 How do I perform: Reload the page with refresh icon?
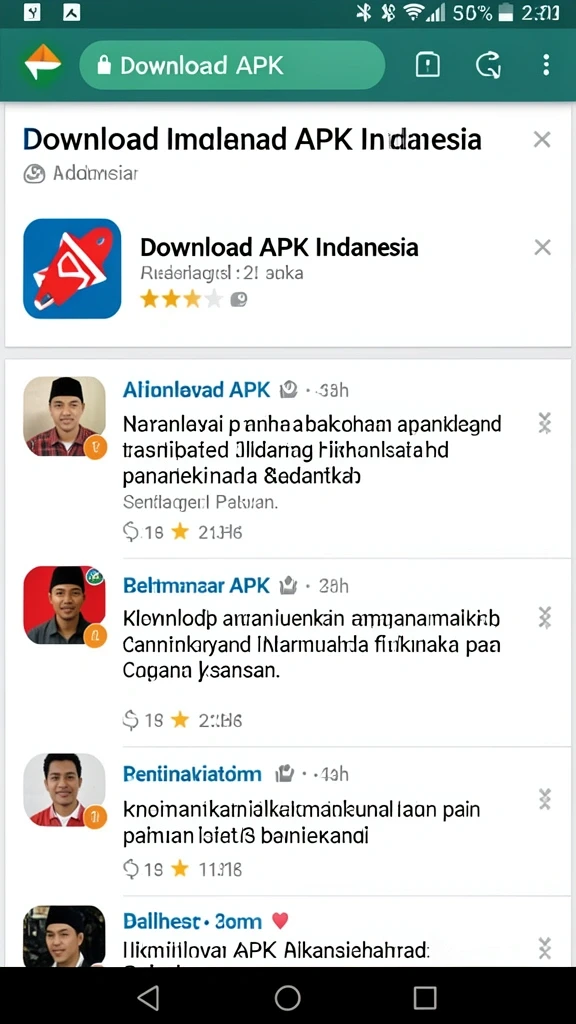click(488, 65)
